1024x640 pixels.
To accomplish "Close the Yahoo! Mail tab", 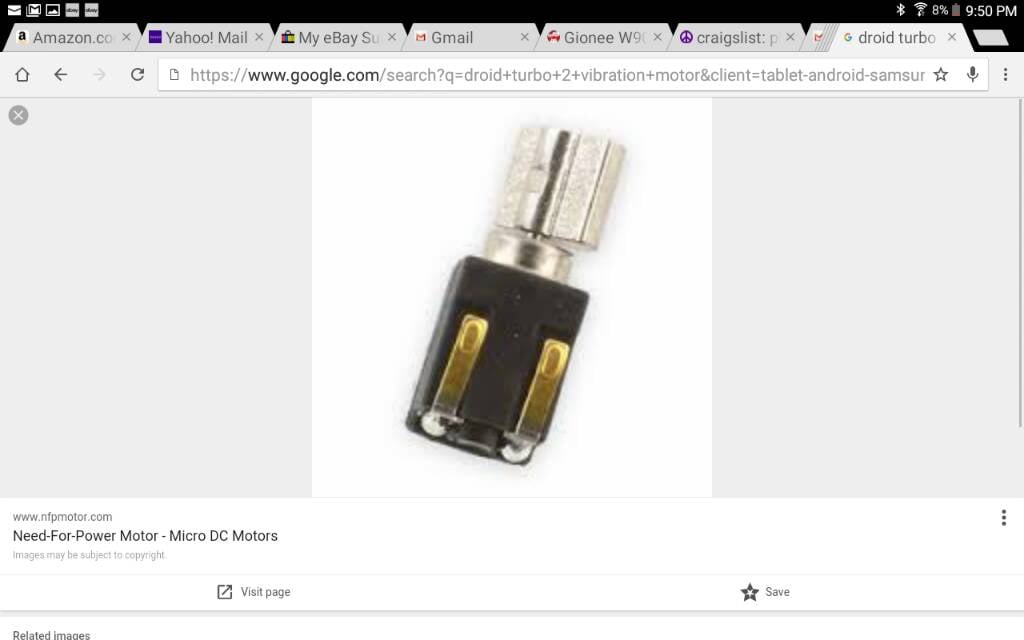I will coord(259,38).
